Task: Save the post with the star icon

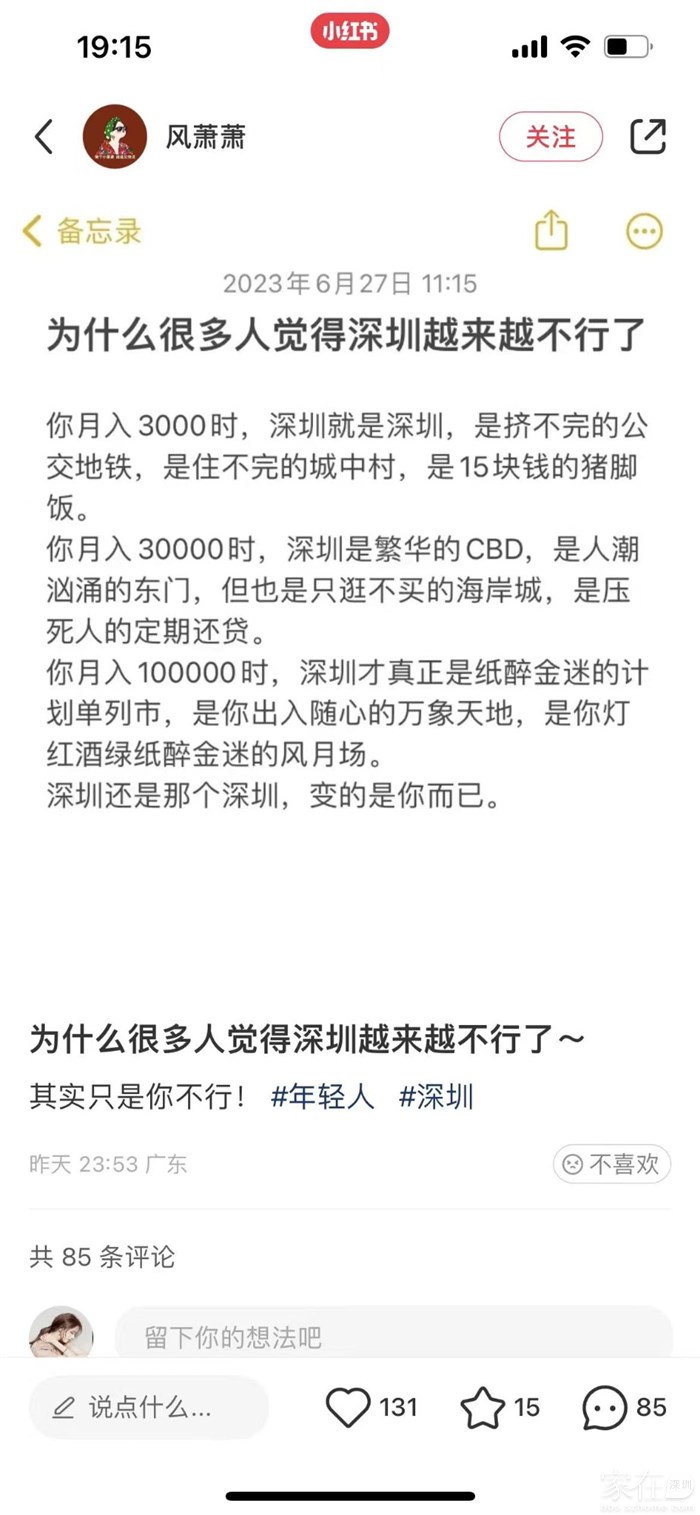Action: point(482,1408)
